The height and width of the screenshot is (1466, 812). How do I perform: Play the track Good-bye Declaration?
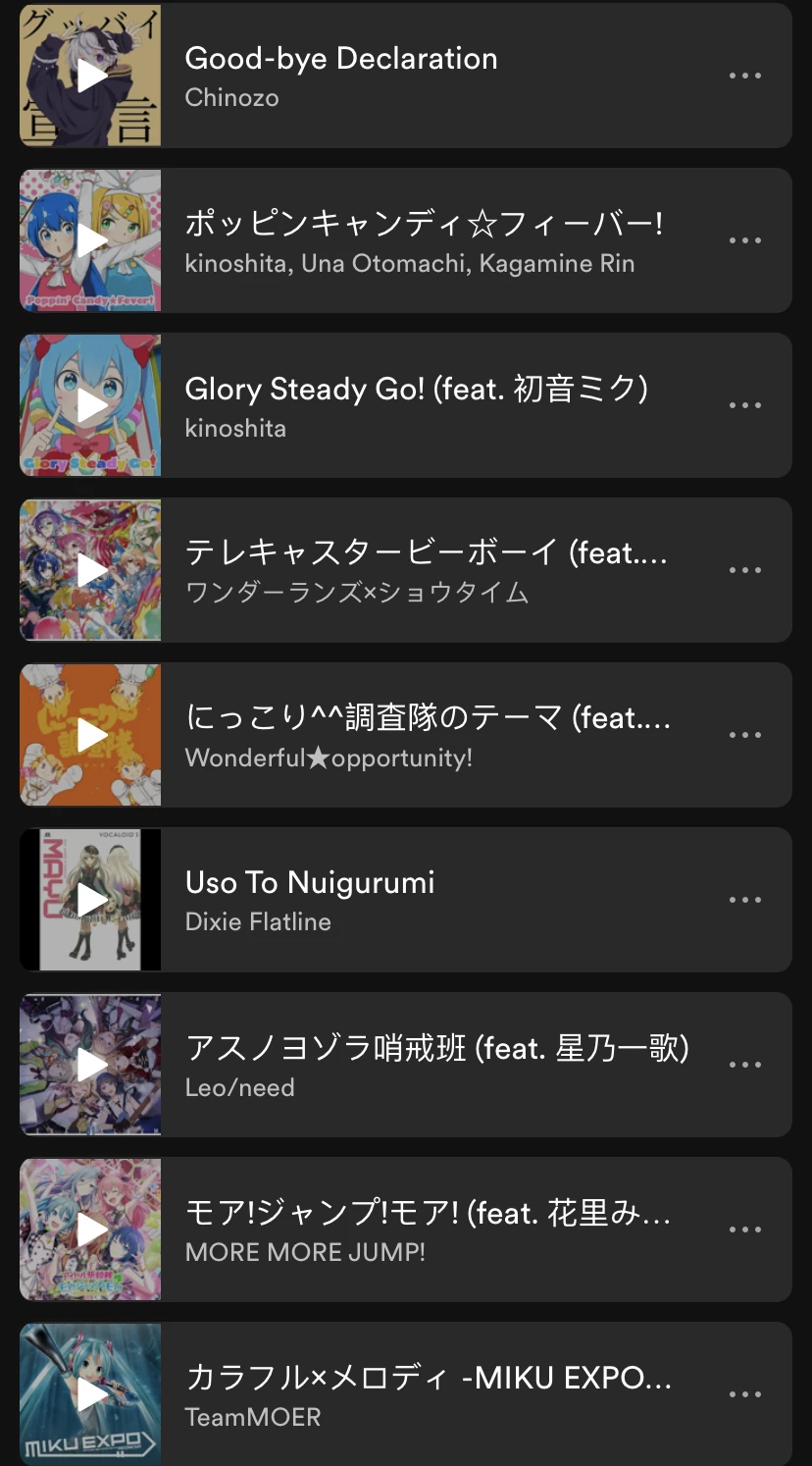click(x=89, y=76)
